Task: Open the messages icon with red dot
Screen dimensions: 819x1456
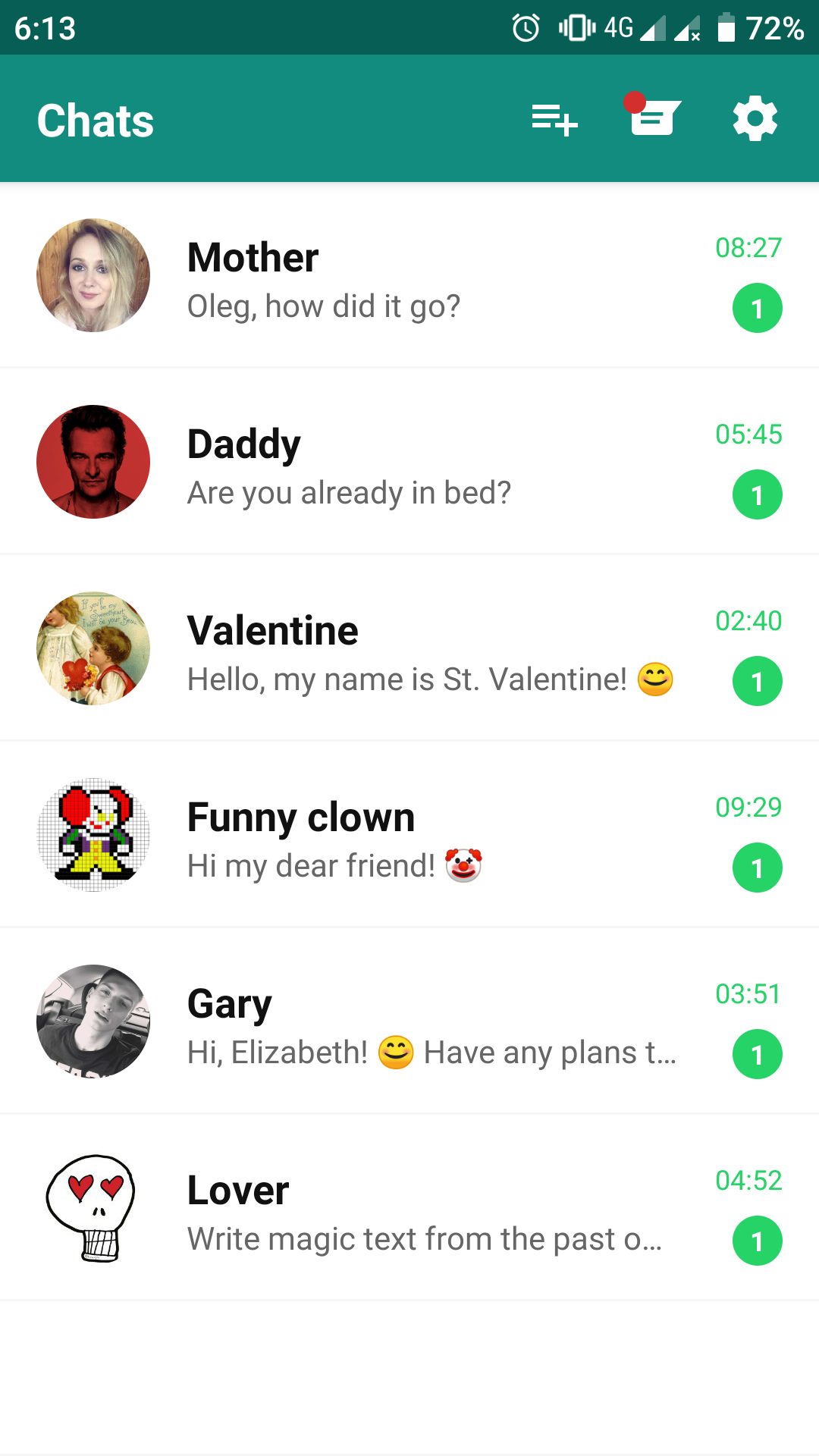Action: pos(654,118)
